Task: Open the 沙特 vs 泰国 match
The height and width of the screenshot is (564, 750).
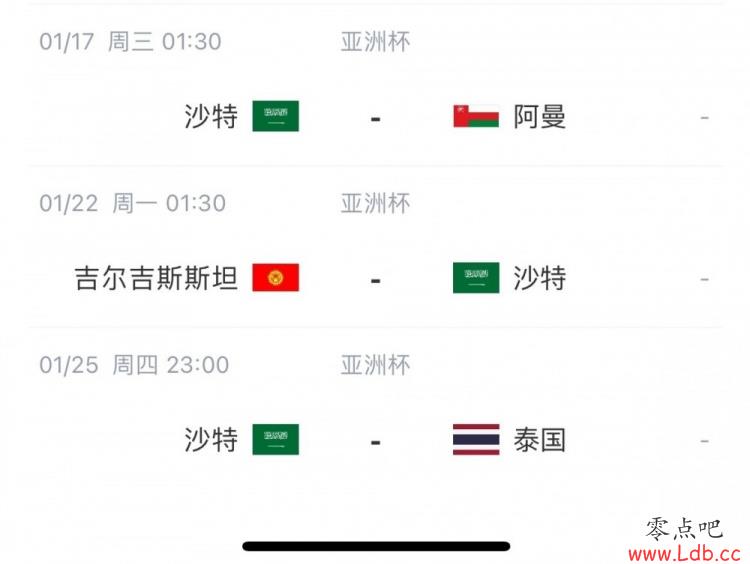Action: click(375, 439)
